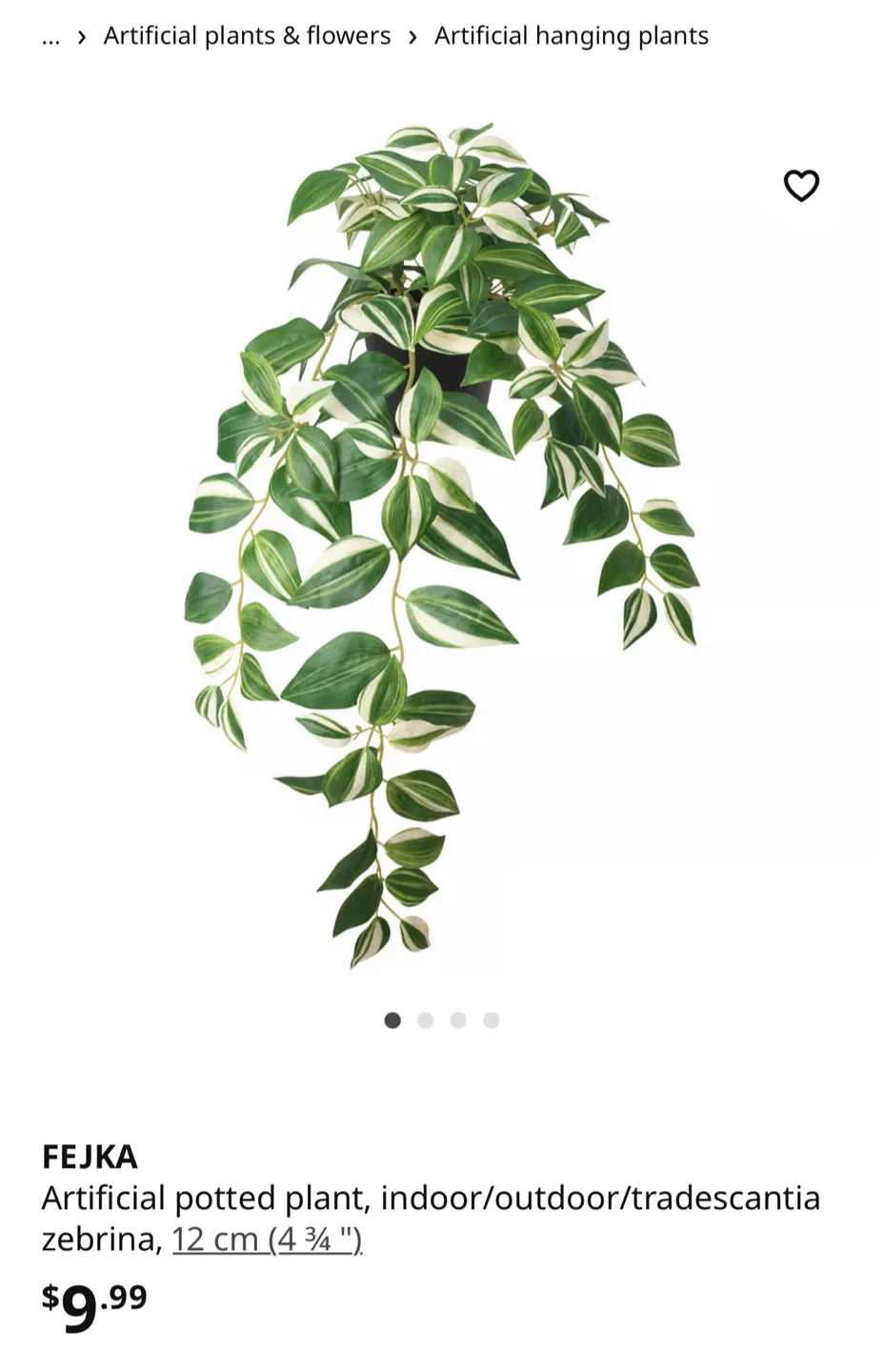Expand hidden breadcrumb items via ellipsis
884x1372 pixels.
pos(50,36)
